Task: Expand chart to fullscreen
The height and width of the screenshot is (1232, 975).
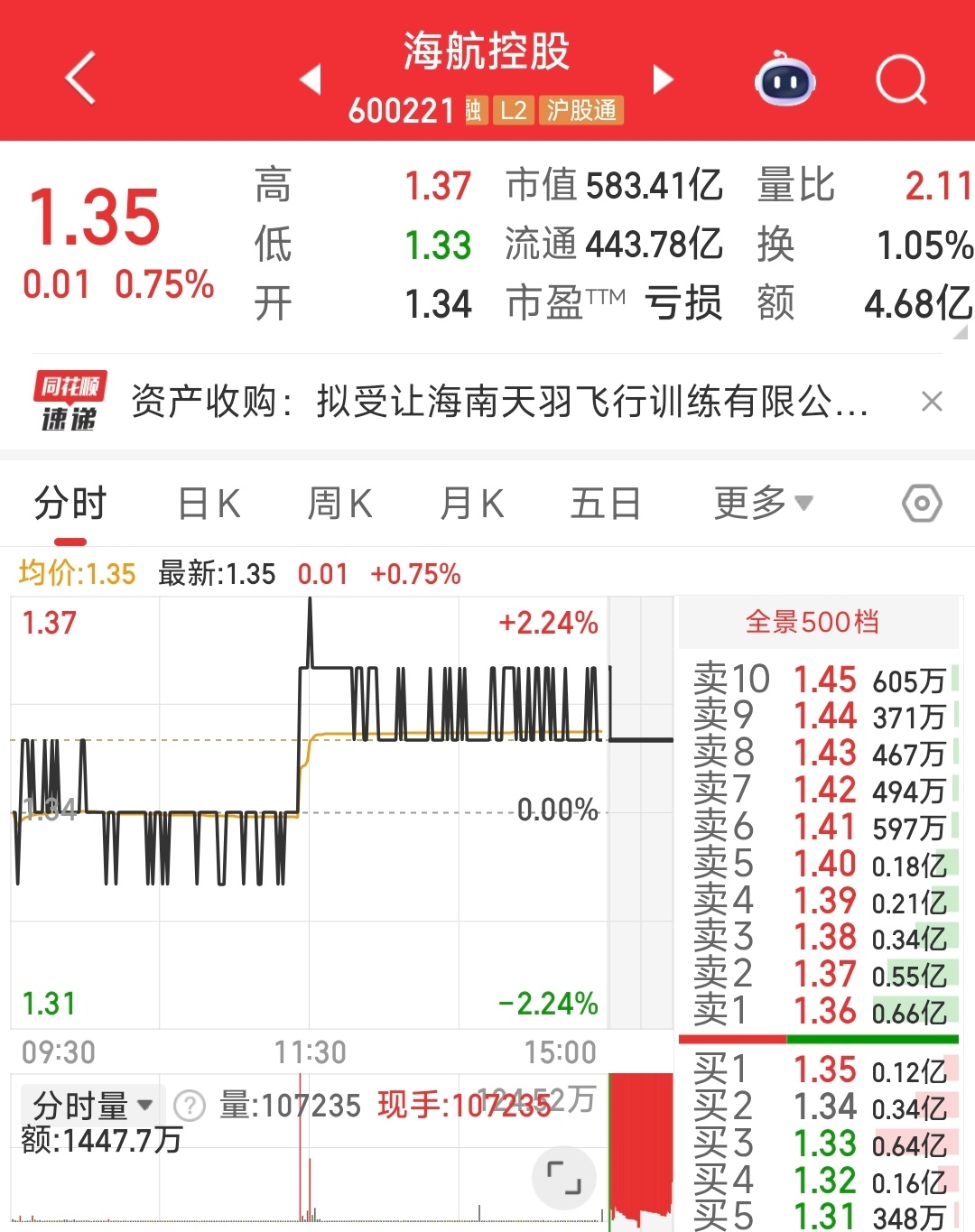Action: [564, 1177]
